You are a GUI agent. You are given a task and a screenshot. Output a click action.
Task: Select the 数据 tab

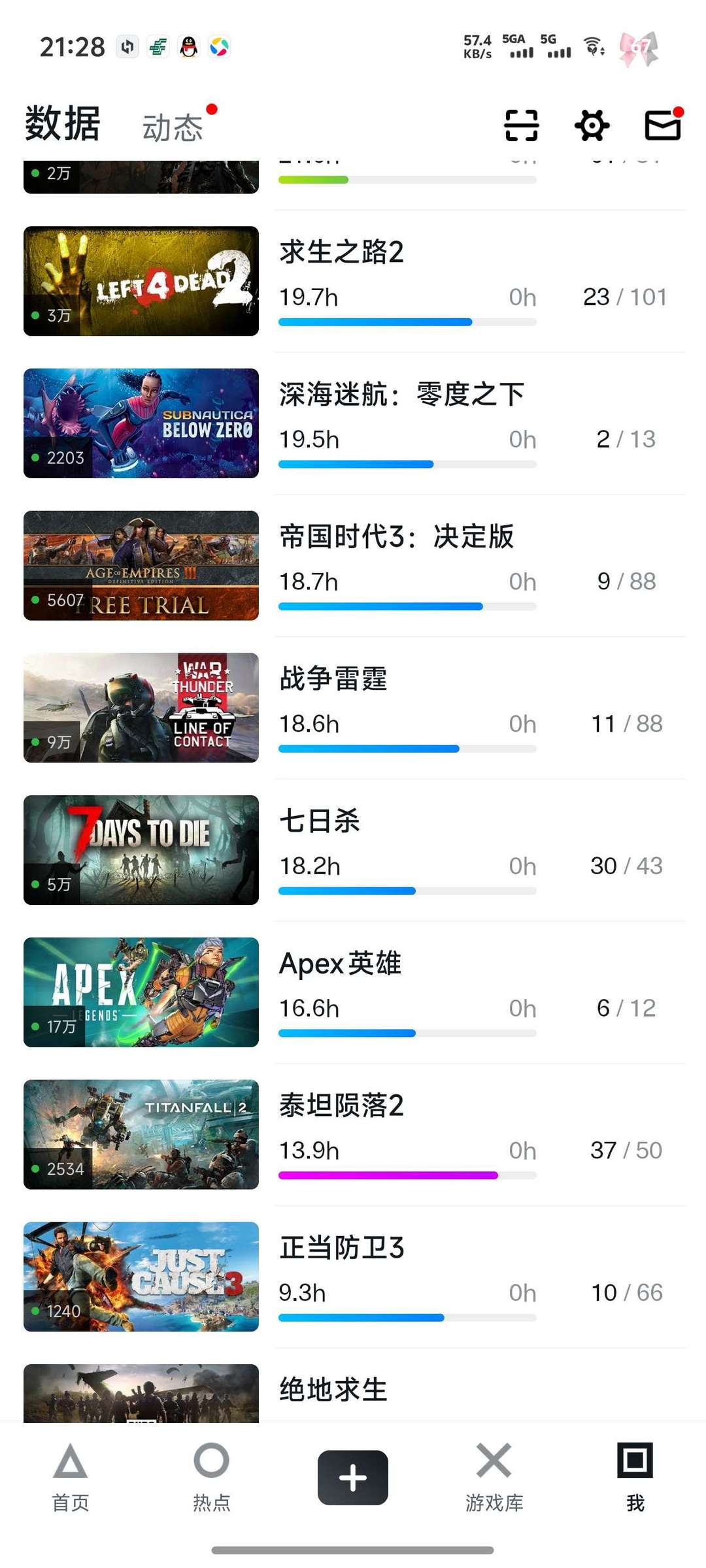coord(63,123)
